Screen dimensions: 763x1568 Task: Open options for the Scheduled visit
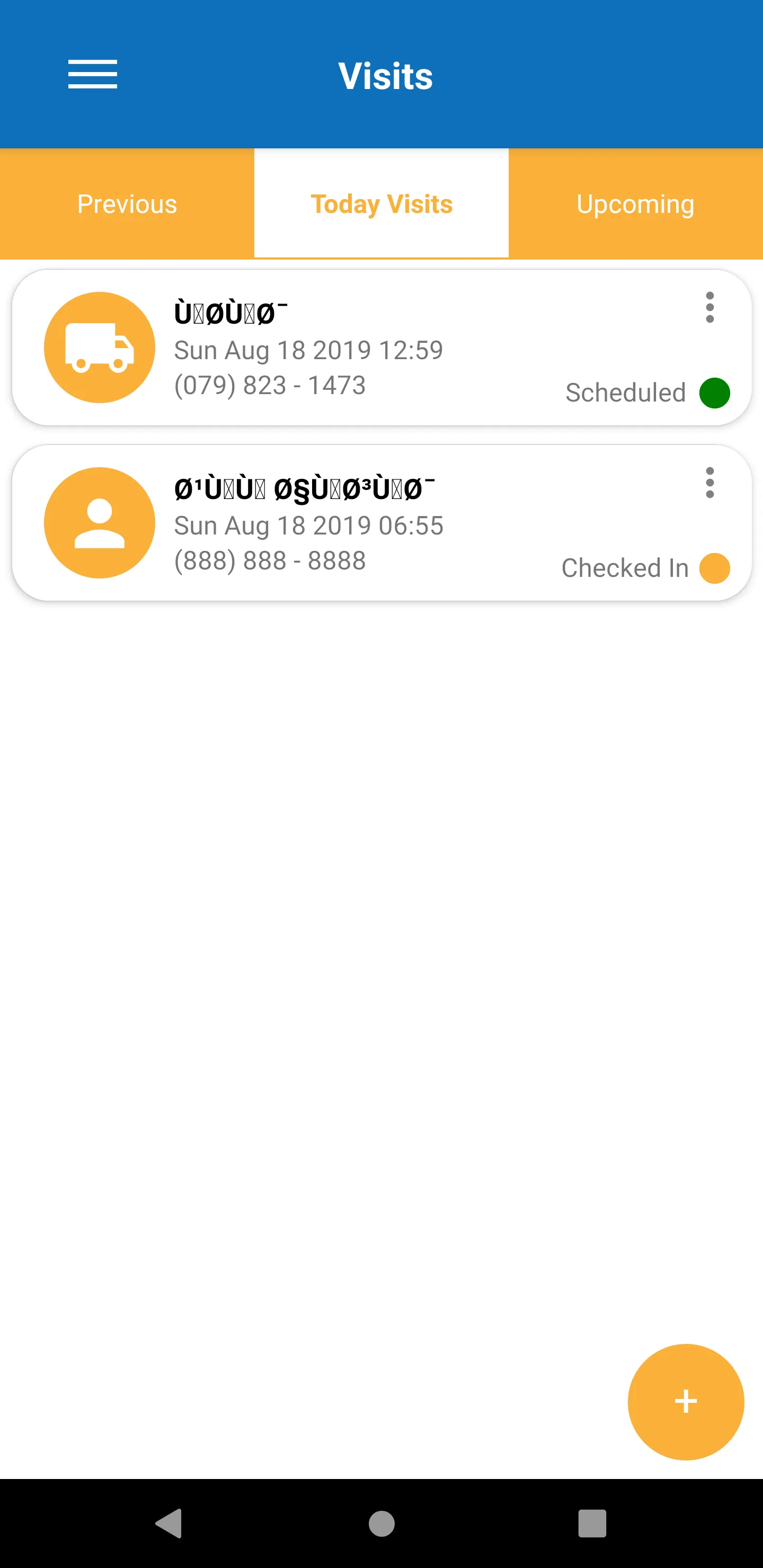click(x=709, y=307)
